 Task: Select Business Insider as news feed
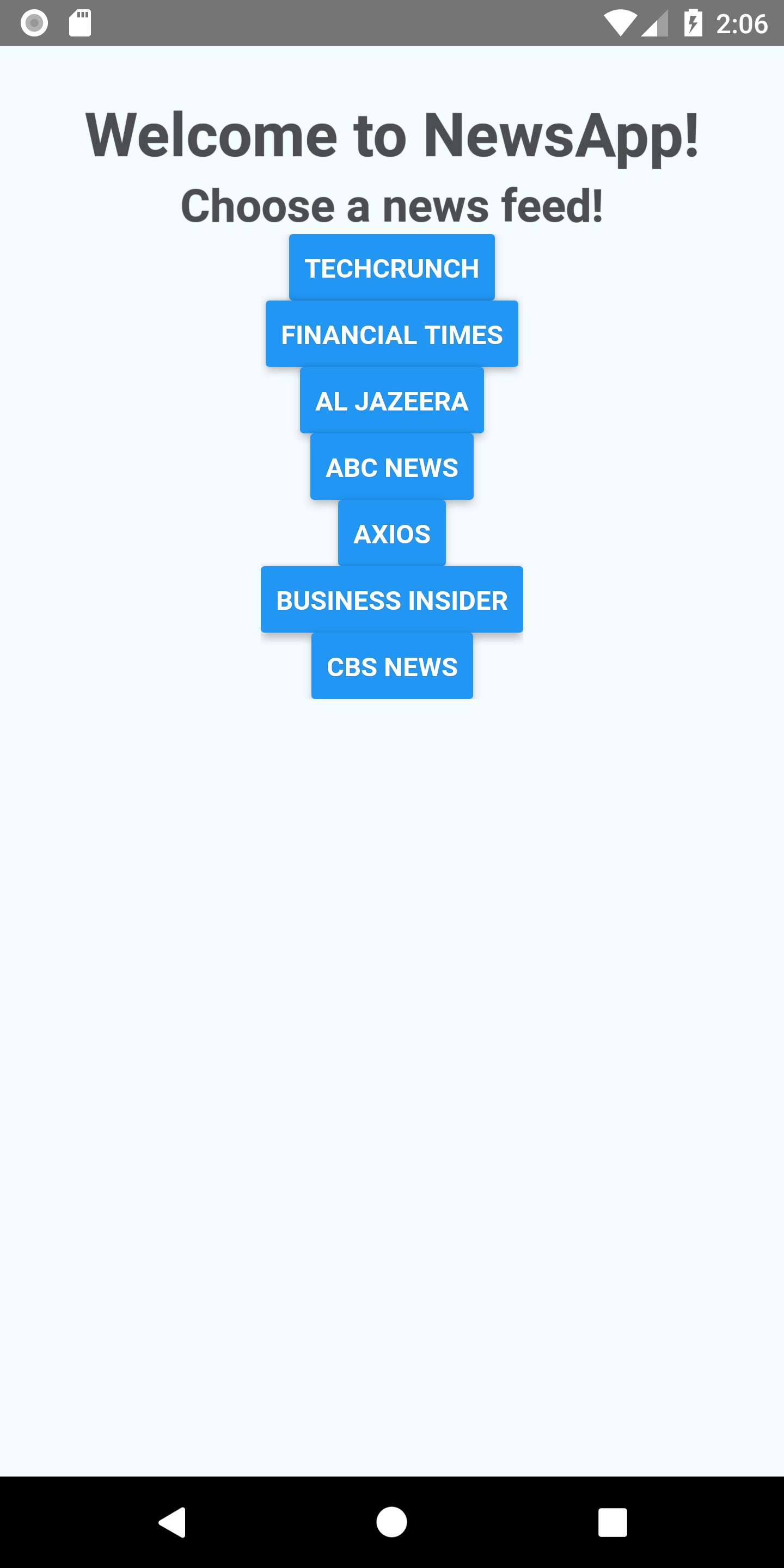[391, 599]
